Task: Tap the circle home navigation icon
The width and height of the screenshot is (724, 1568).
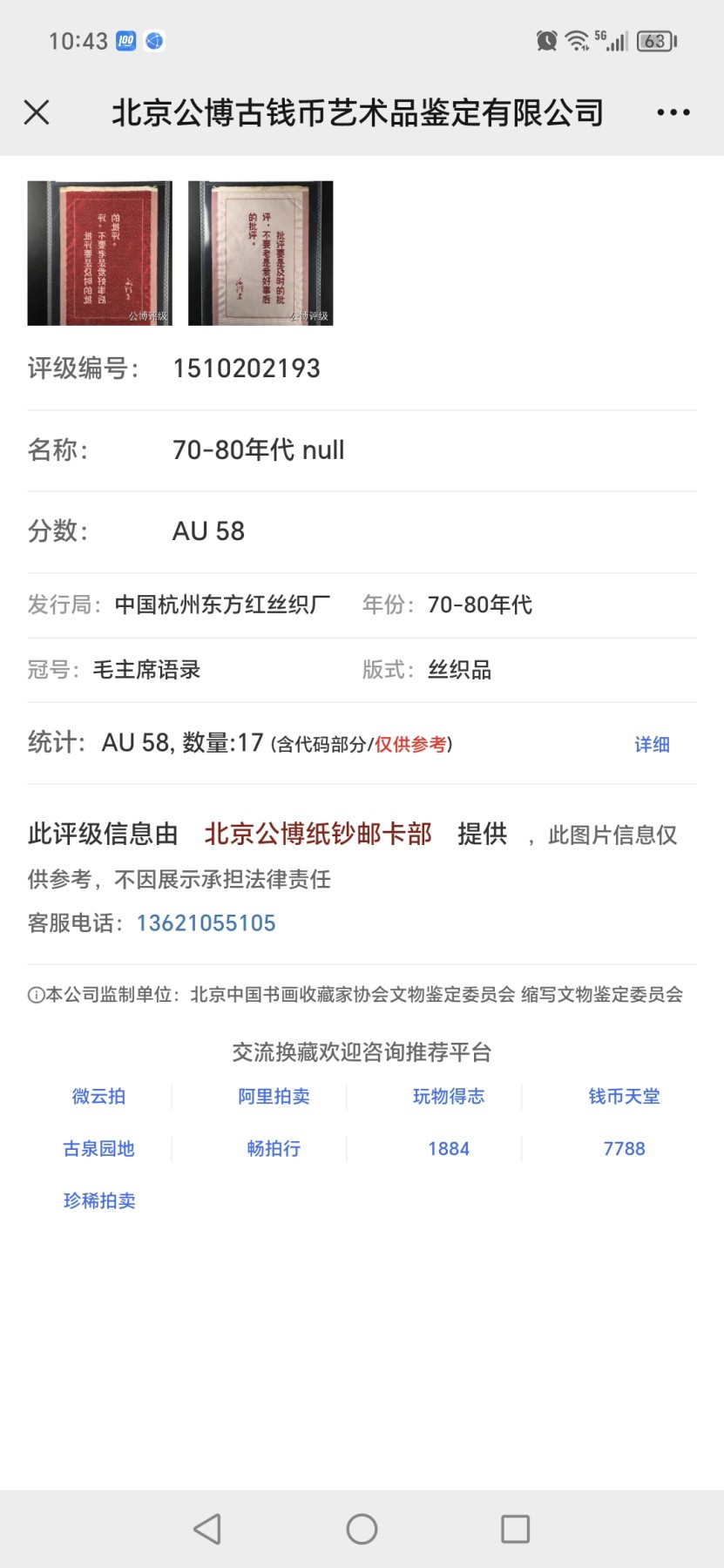Action: pos(362,1529)
